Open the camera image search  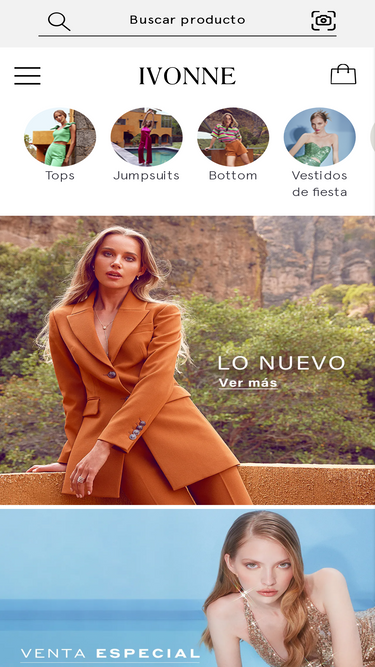(x=324, y=20)
